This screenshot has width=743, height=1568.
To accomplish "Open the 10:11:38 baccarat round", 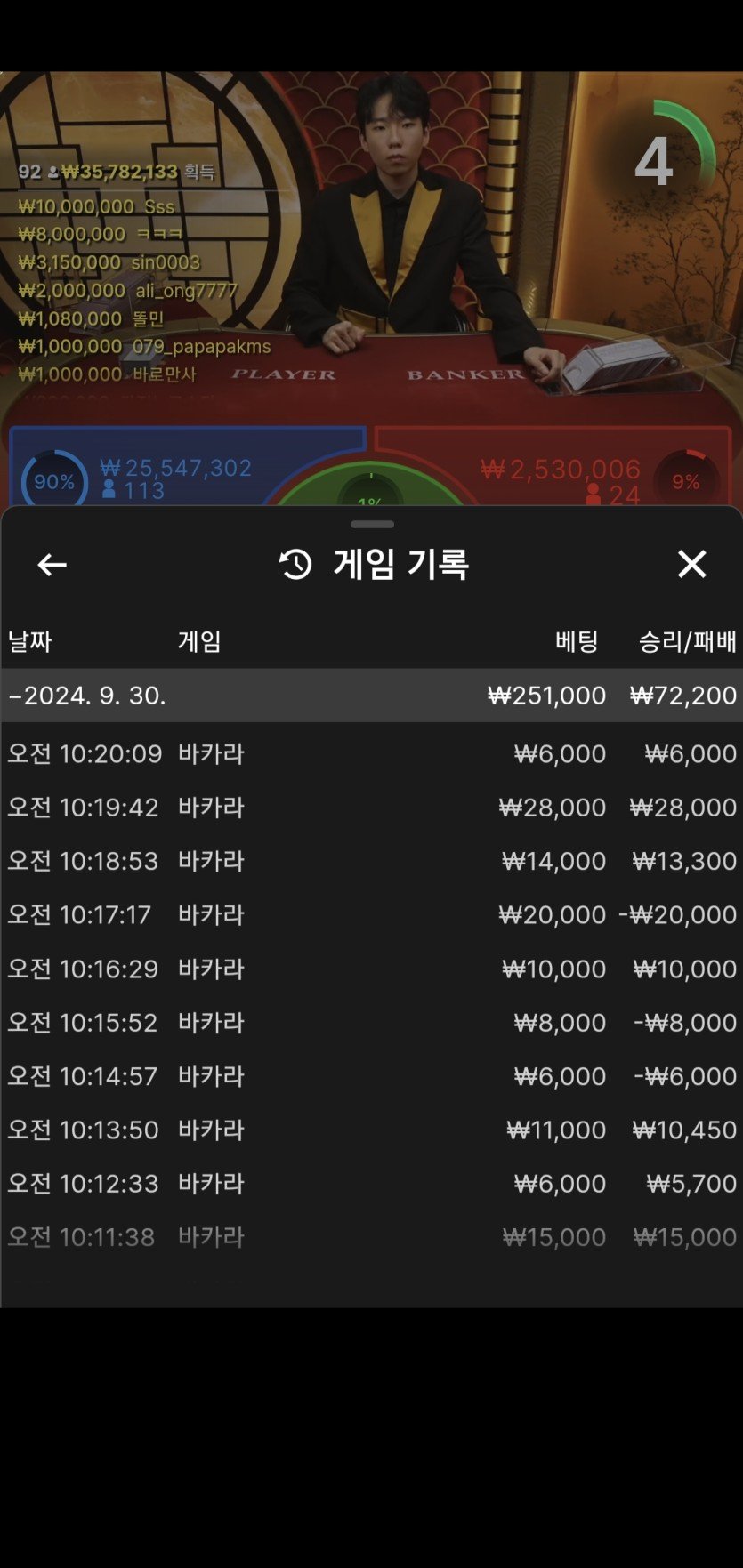I will [371, 1237].
